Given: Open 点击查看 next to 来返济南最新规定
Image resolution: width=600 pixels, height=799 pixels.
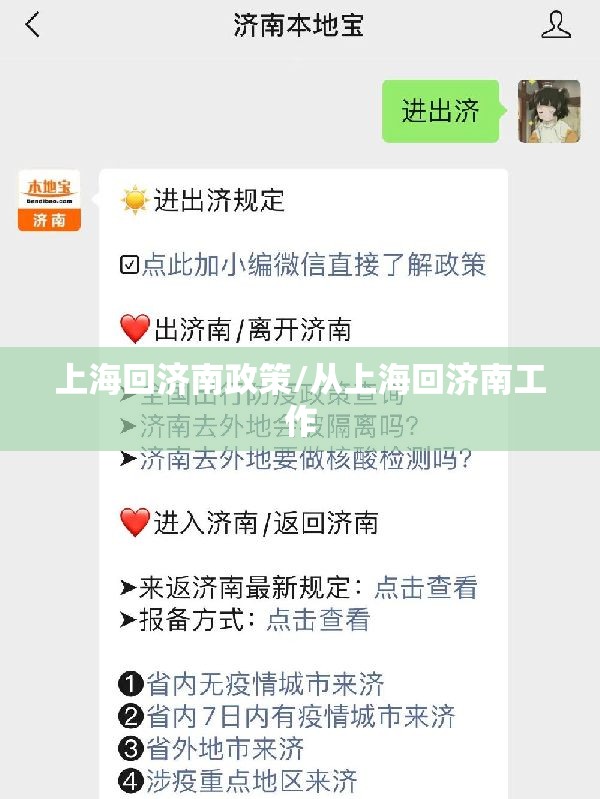Looking at the screenshot, I should tap(425, 587).
